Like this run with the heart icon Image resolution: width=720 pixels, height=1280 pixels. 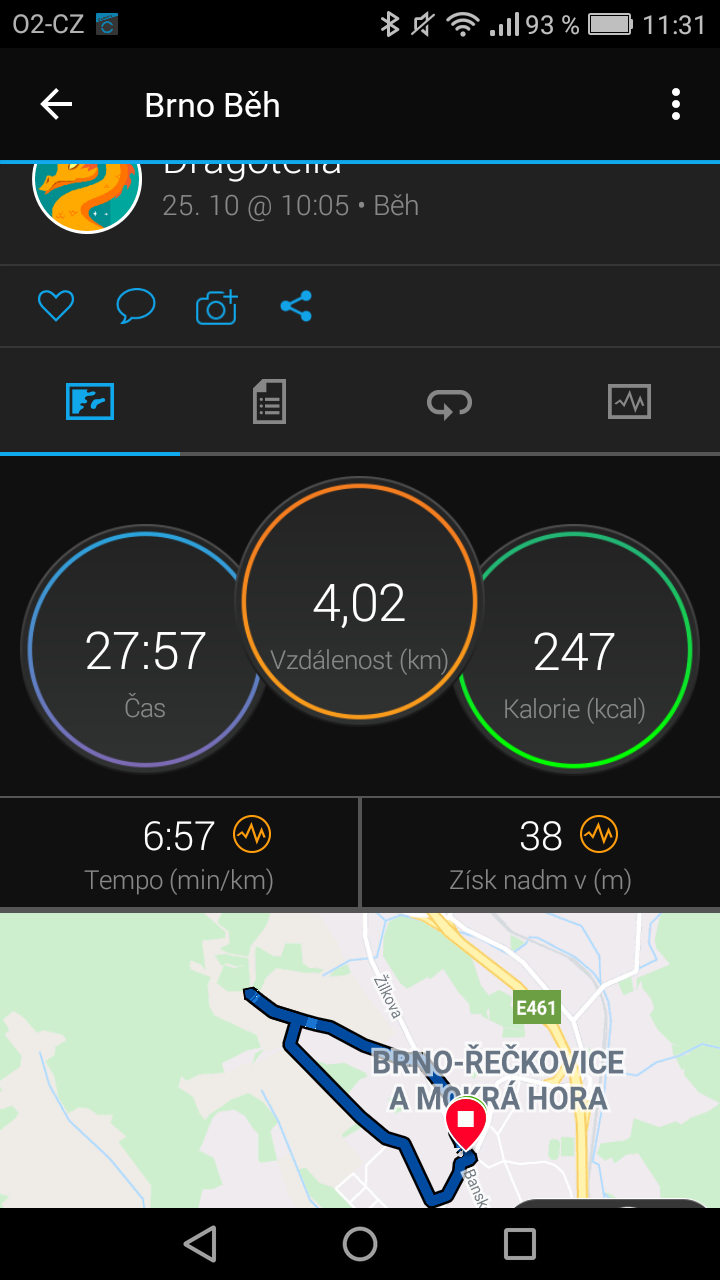(x=56, y=306)
